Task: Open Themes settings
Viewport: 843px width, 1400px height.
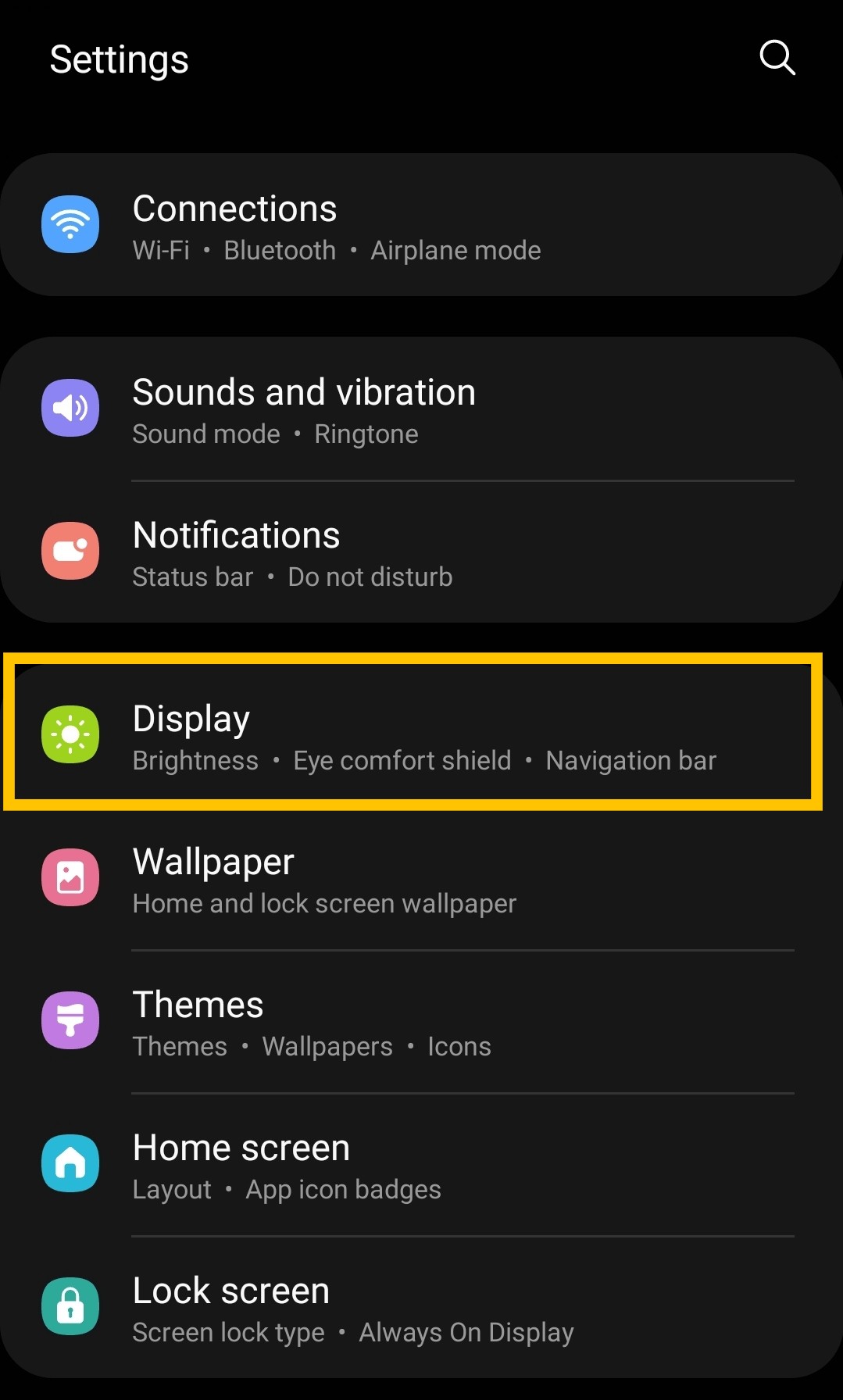Action: pos(421,1022)
